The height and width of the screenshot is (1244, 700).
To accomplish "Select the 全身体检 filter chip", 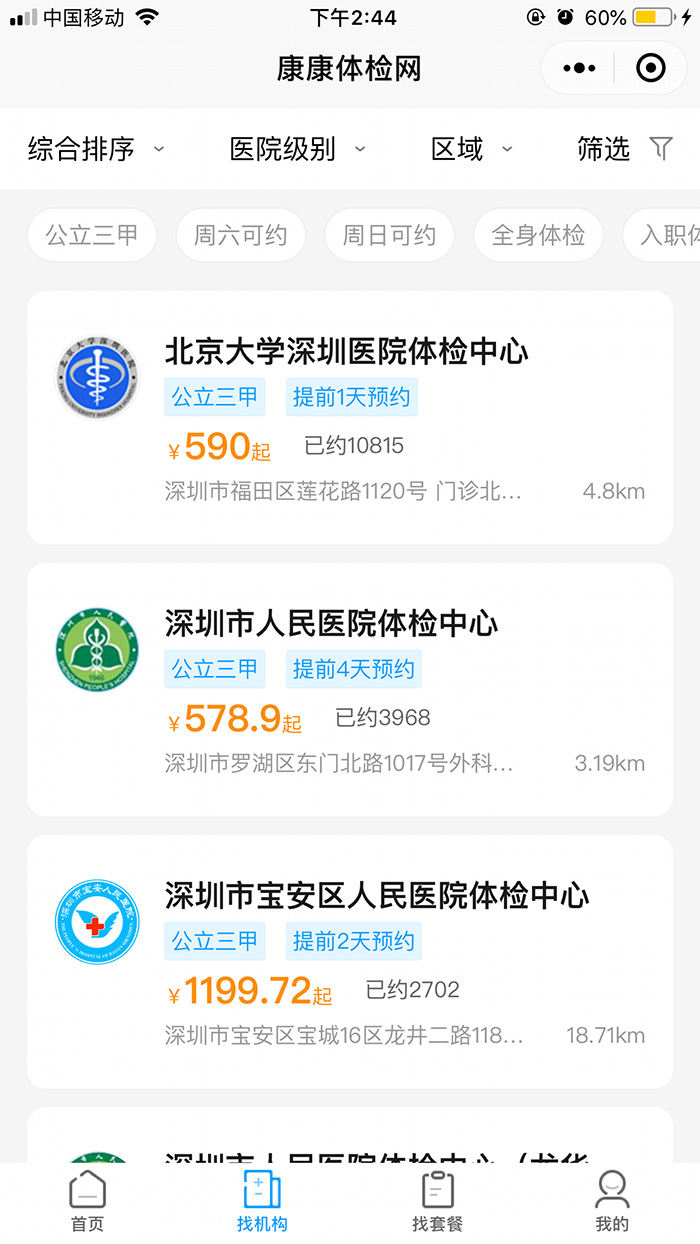I will [x=538, y=235].
